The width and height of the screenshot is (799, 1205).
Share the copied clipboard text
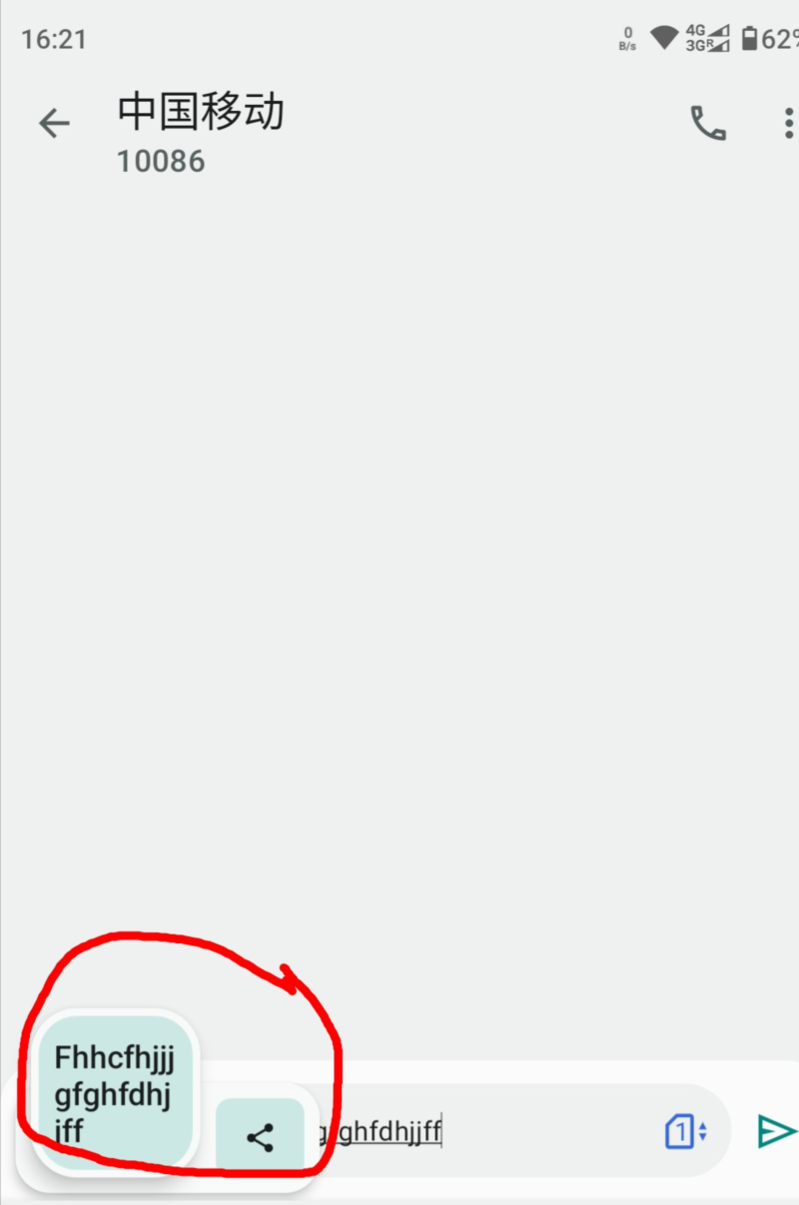(x=260, y=1137)
